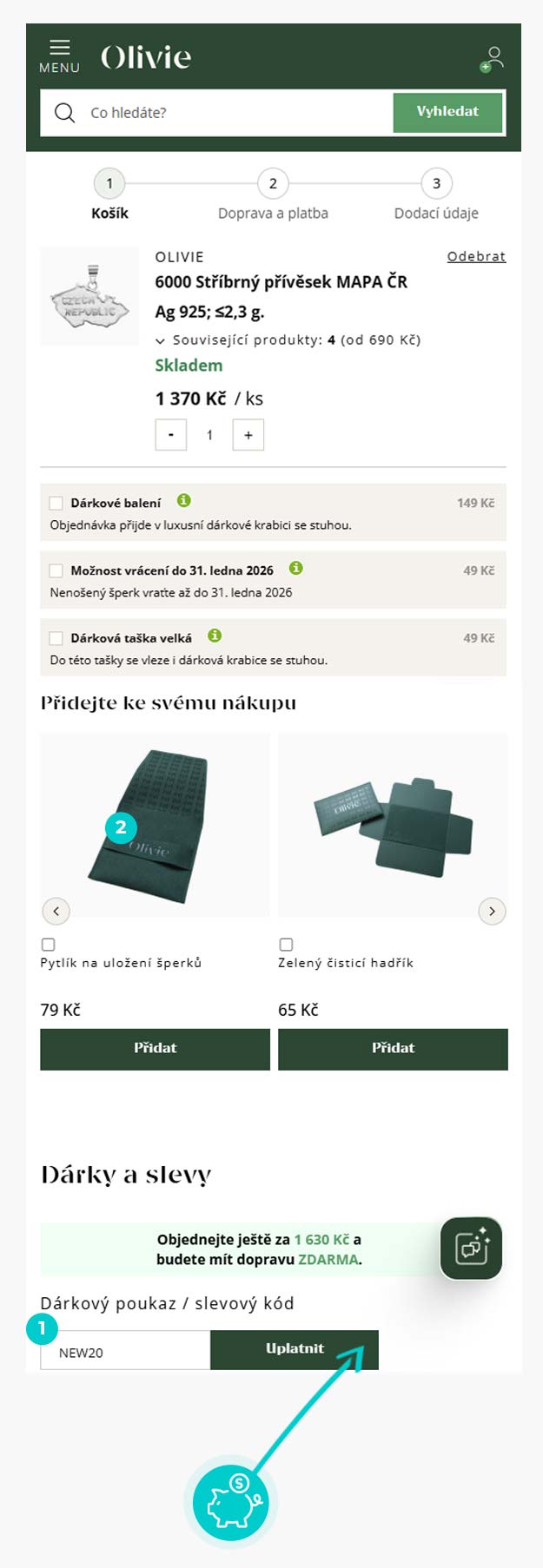Show the next add-on product
Viewport: 543px width, 1568px height.
492,911
